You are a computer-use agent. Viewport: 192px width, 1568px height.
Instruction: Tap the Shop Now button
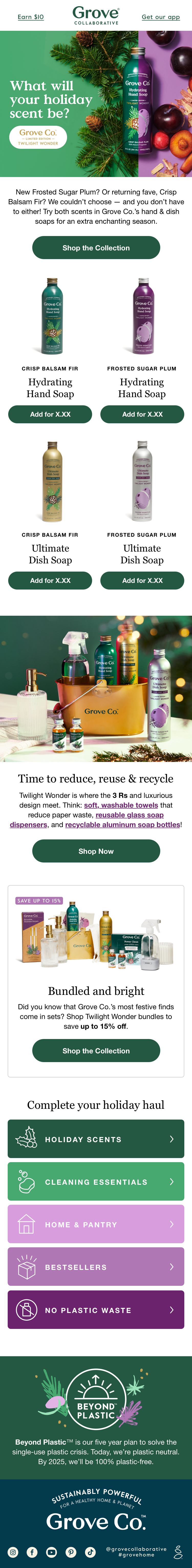(x=96, y=851)
